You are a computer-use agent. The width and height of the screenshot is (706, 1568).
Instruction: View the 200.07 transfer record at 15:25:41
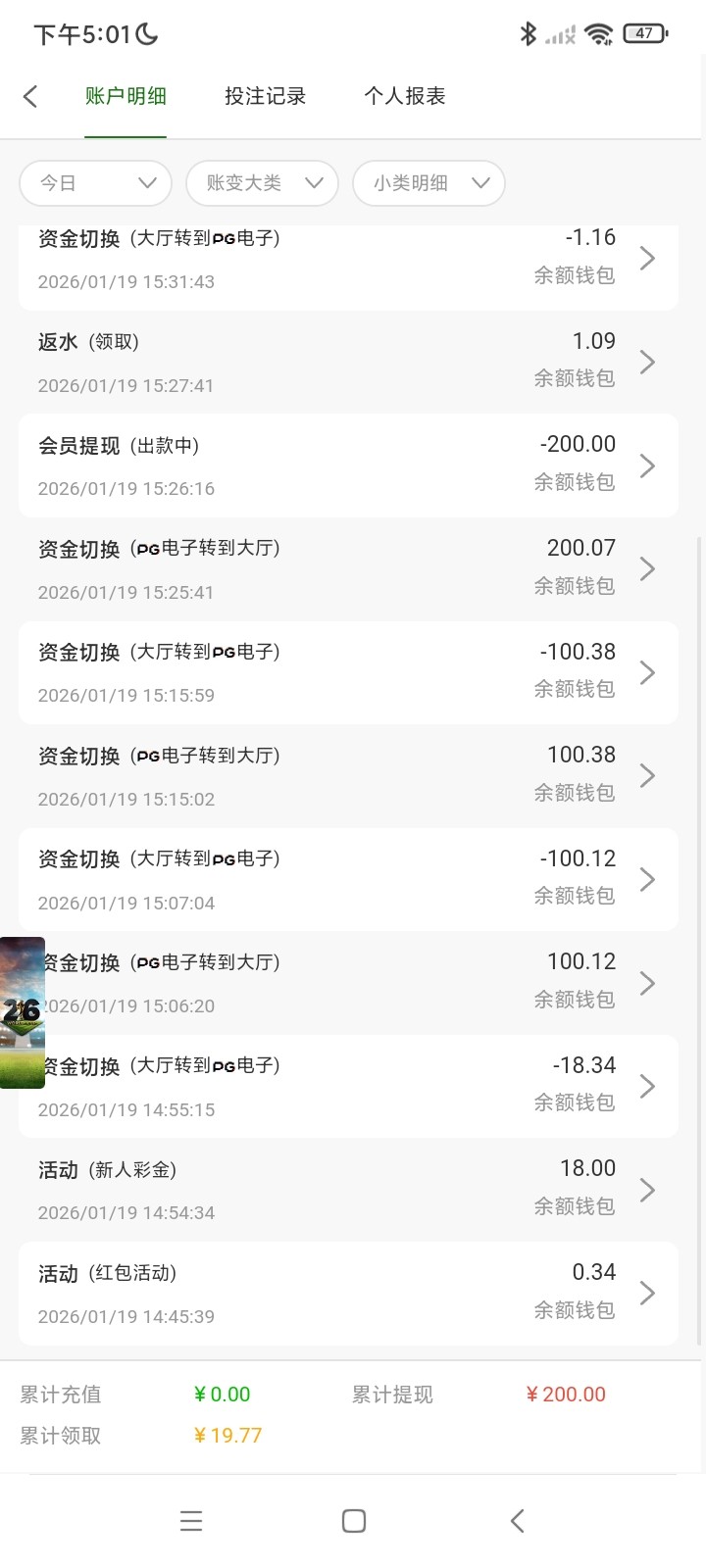pyautogui.click(x=348, y=569)
